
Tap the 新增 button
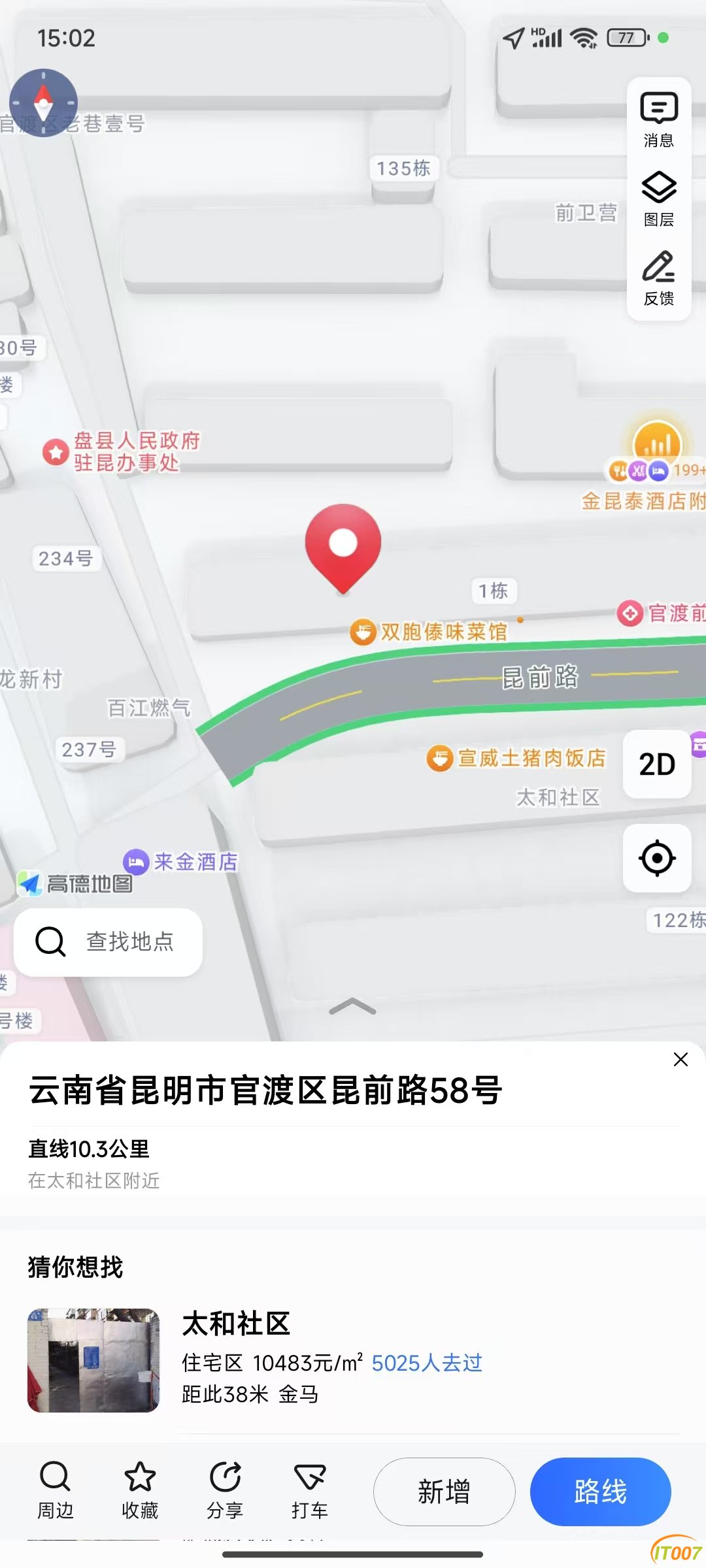[x=444, y=1492]
